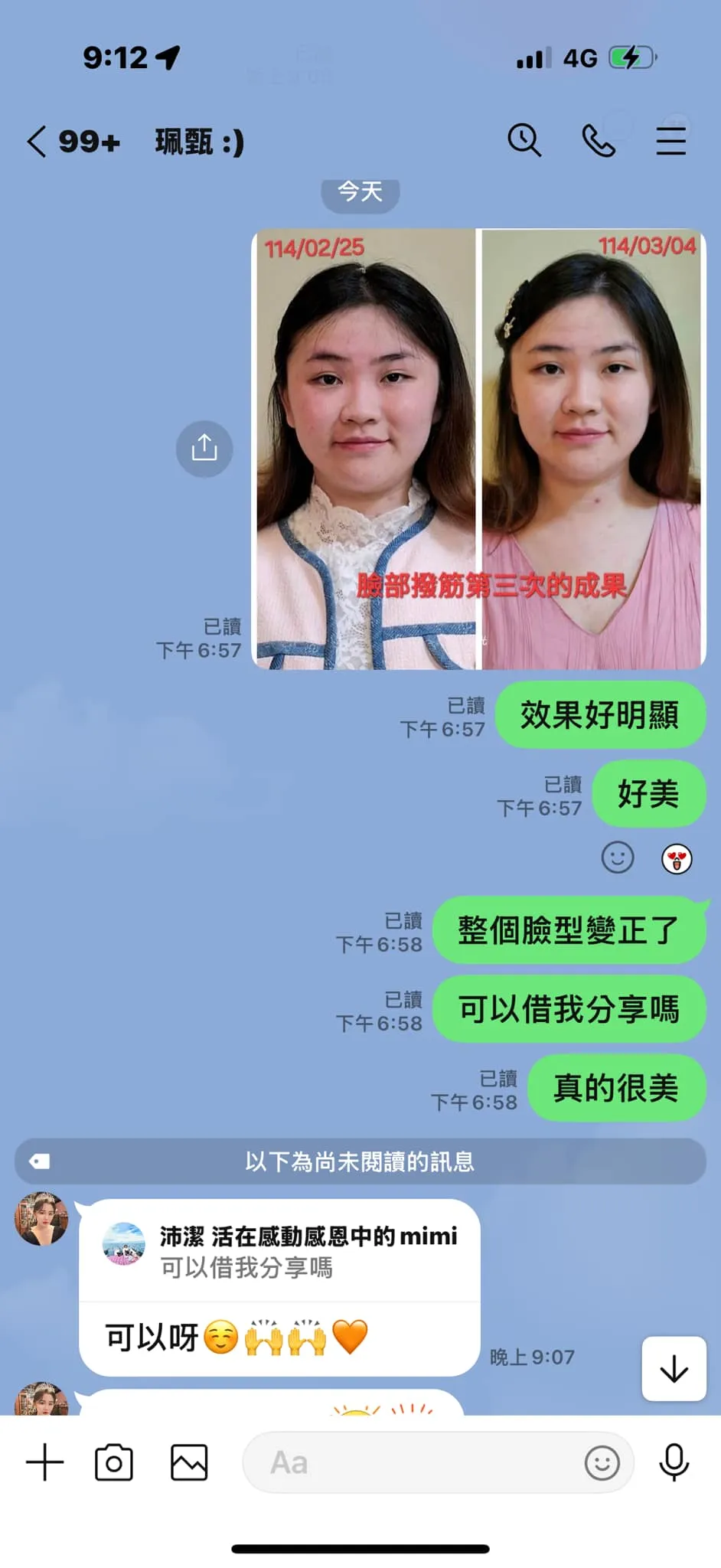Open the camera to take a photo
The image size is (721, 1568).
tap(114, 1463)
